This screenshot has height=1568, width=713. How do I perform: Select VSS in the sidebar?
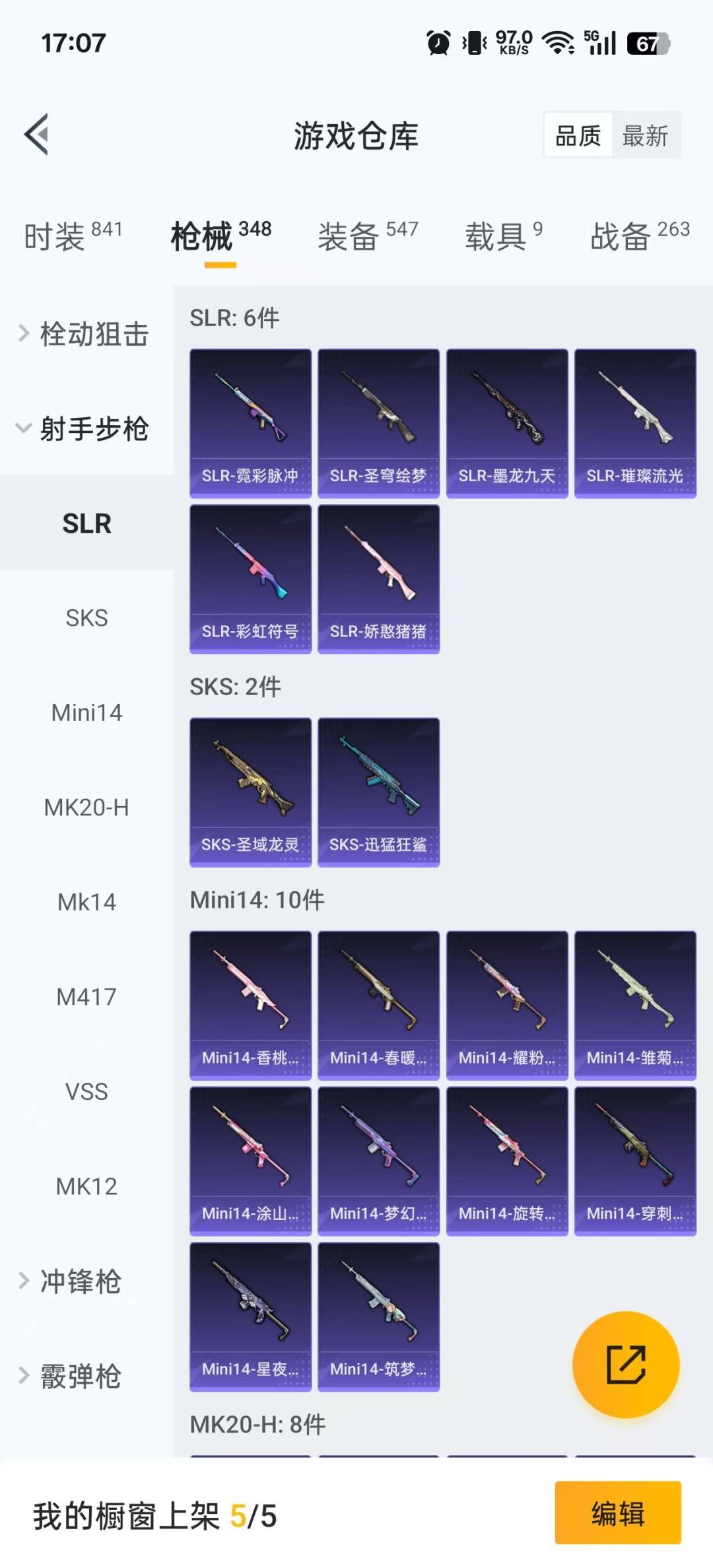pyautogui.click(x=86, y=1091)
